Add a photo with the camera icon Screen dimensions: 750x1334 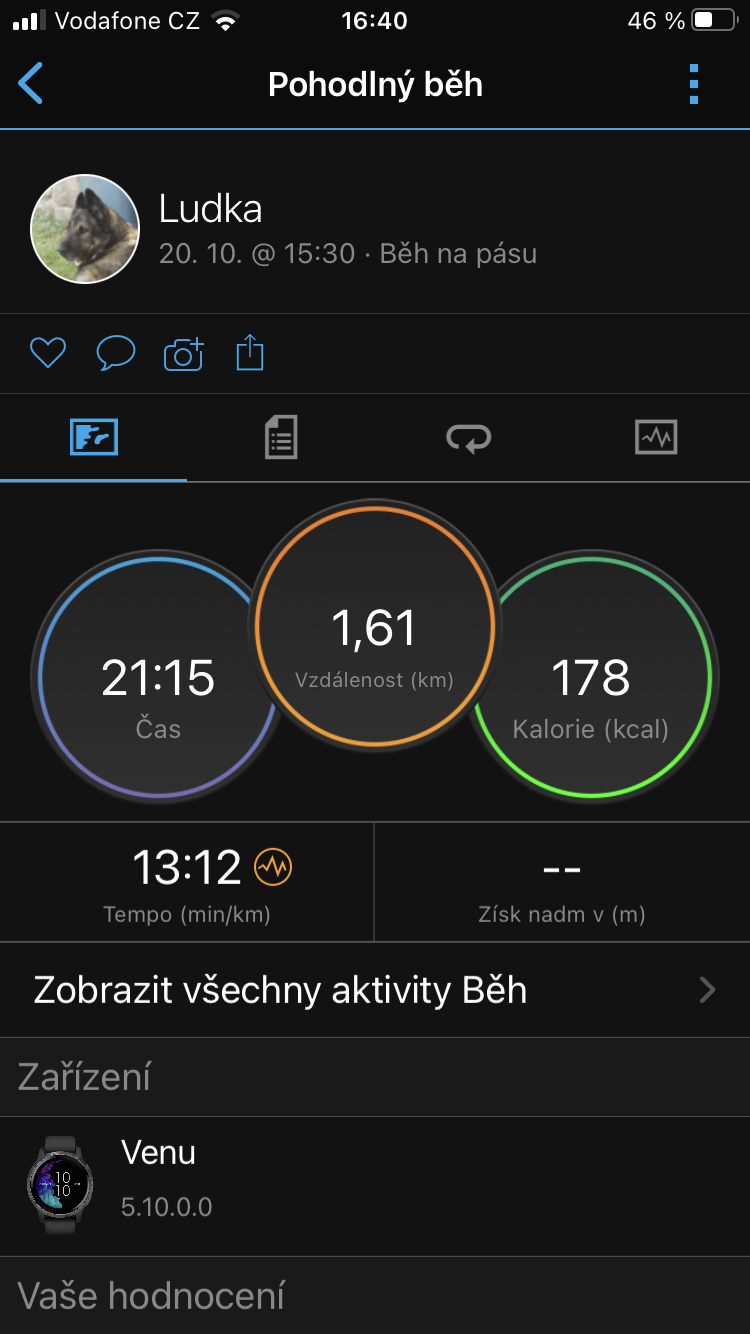(183, 354)
